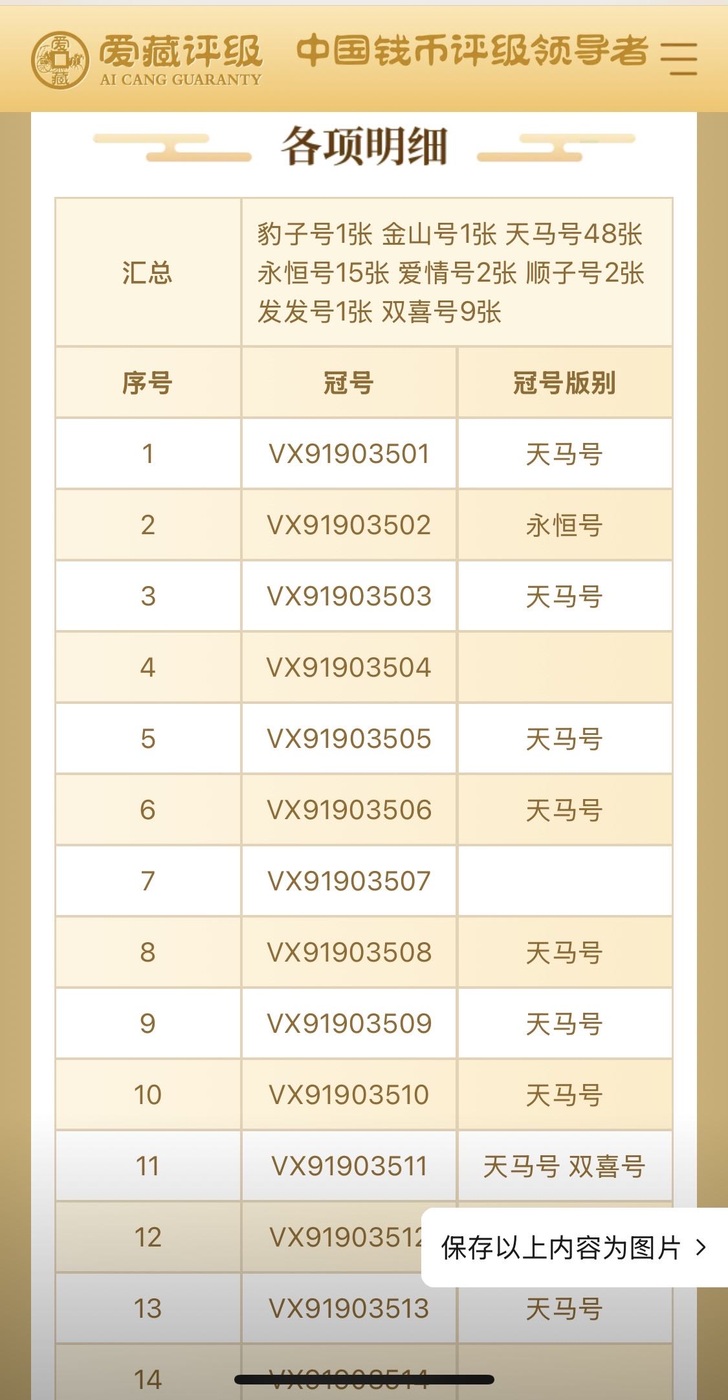The height and width of the screenshot is (1400, 728).
Task: Tap 保存以上内容为图片 to save as image
Action: click(x=574, y=1247)
